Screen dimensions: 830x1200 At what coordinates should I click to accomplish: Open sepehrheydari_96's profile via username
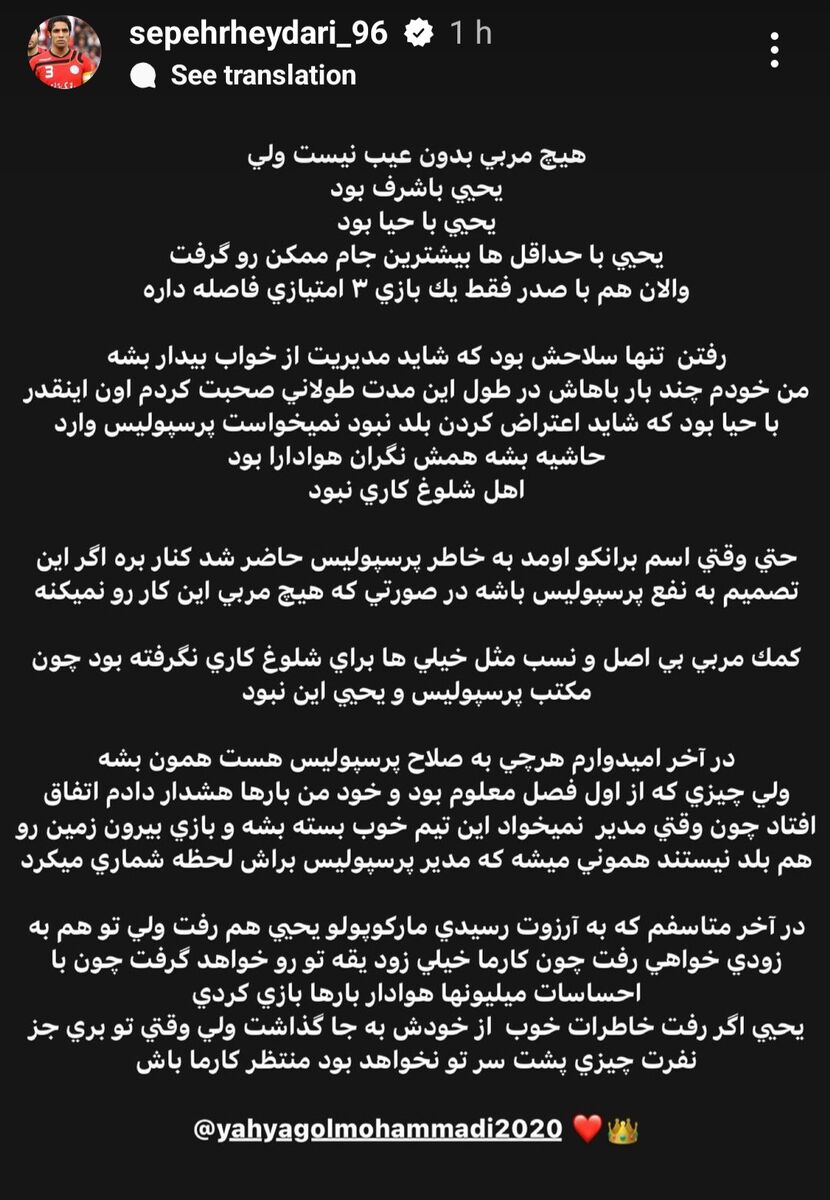(258, 33)
